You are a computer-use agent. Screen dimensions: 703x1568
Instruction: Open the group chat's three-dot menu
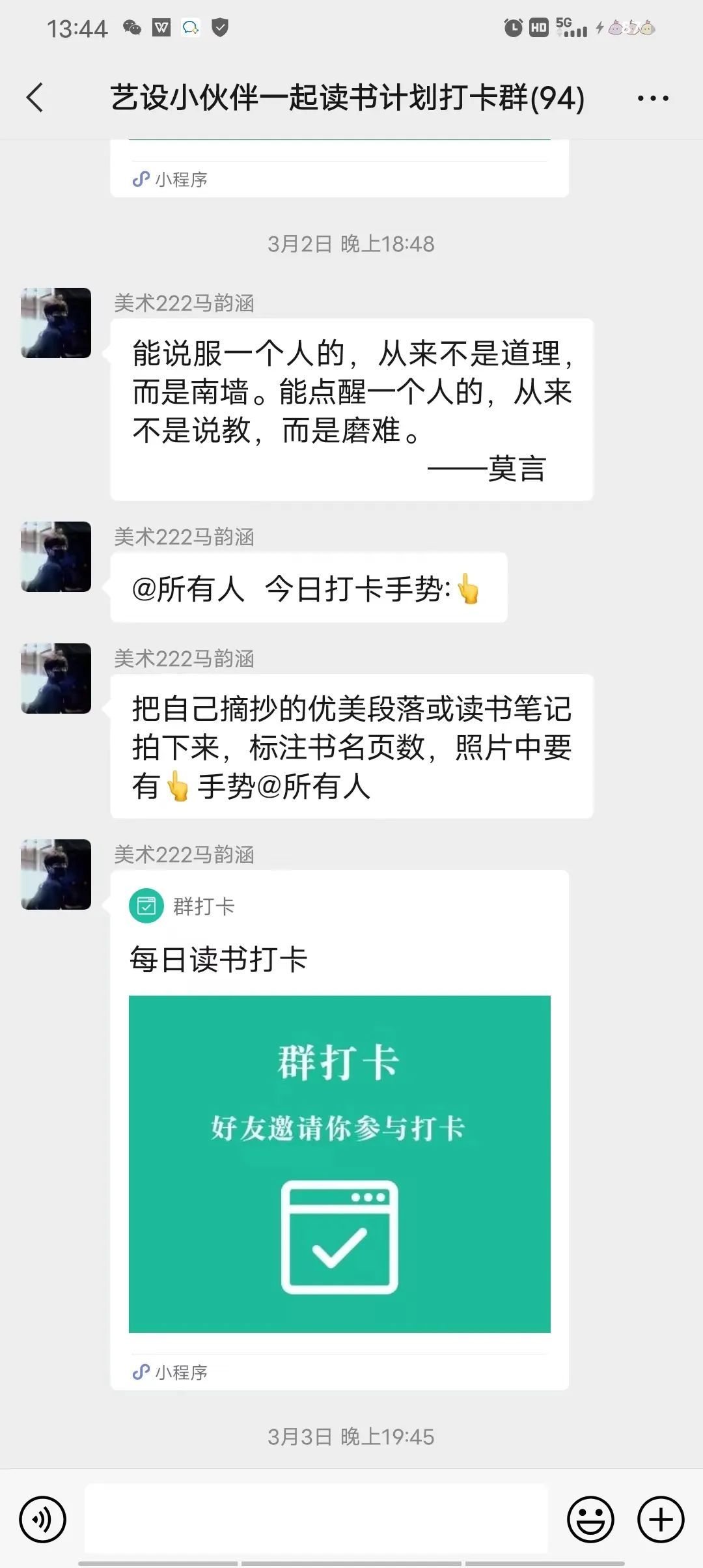tap(653, 98)
